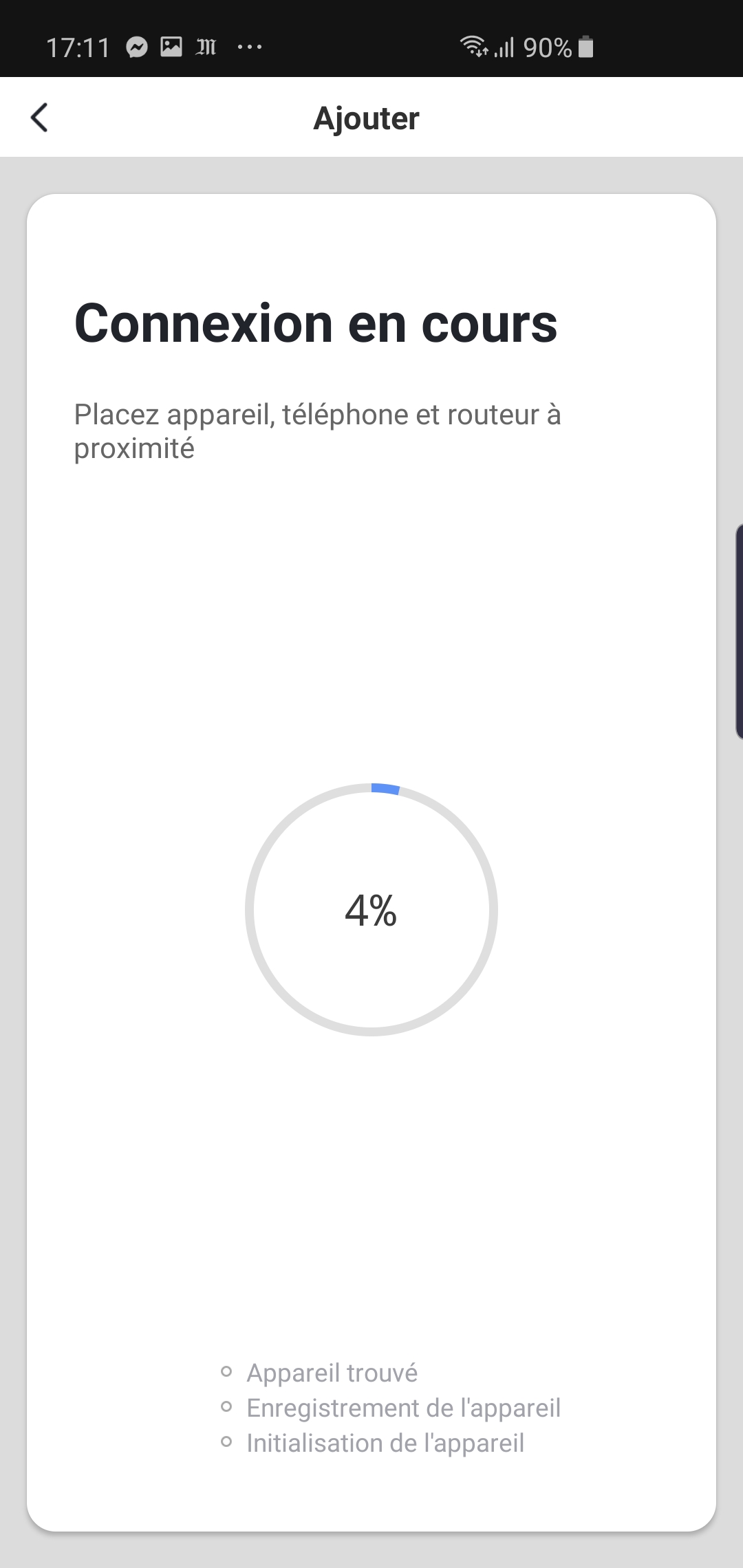
Task: Go back from the Ajouter screen
Action: pos(40,118)
